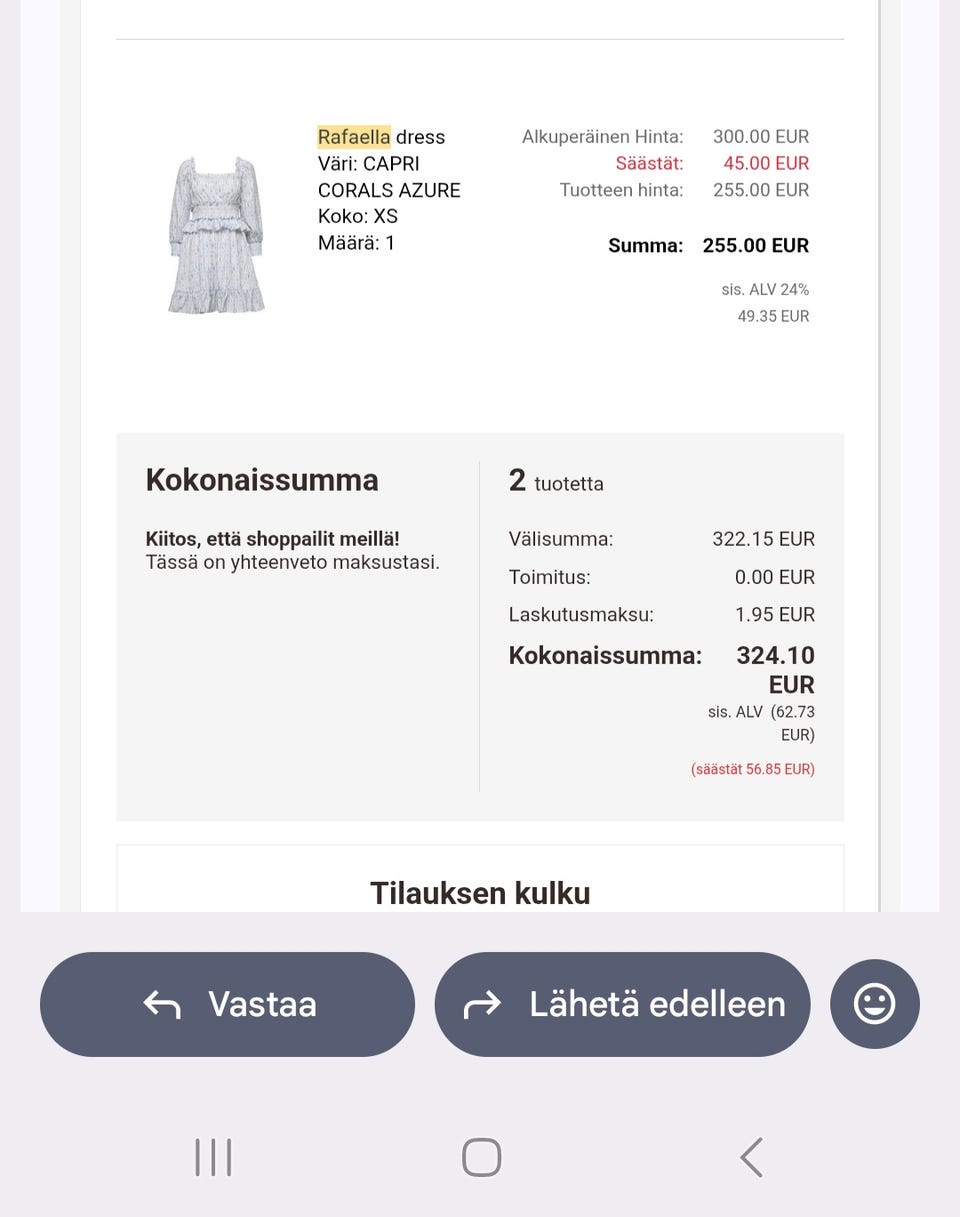
Task: Go back using the back arrow icon
Action: point(752,1157)
